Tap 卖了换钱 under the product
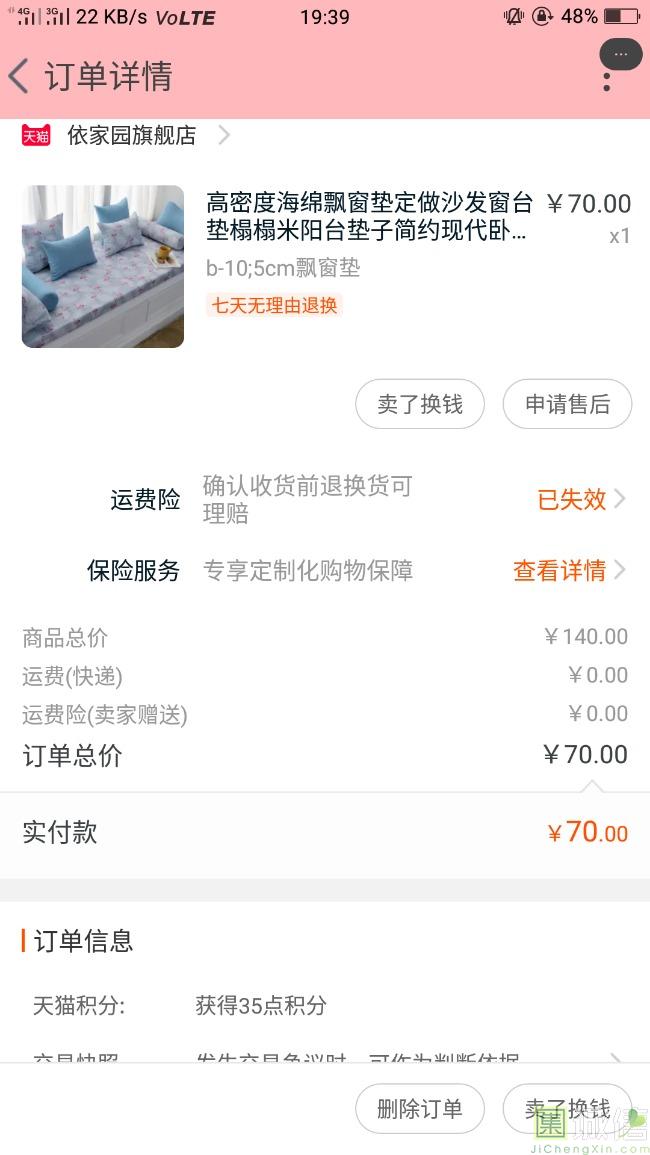This screenshot has width=650, height=1155. tap(420, 404)
